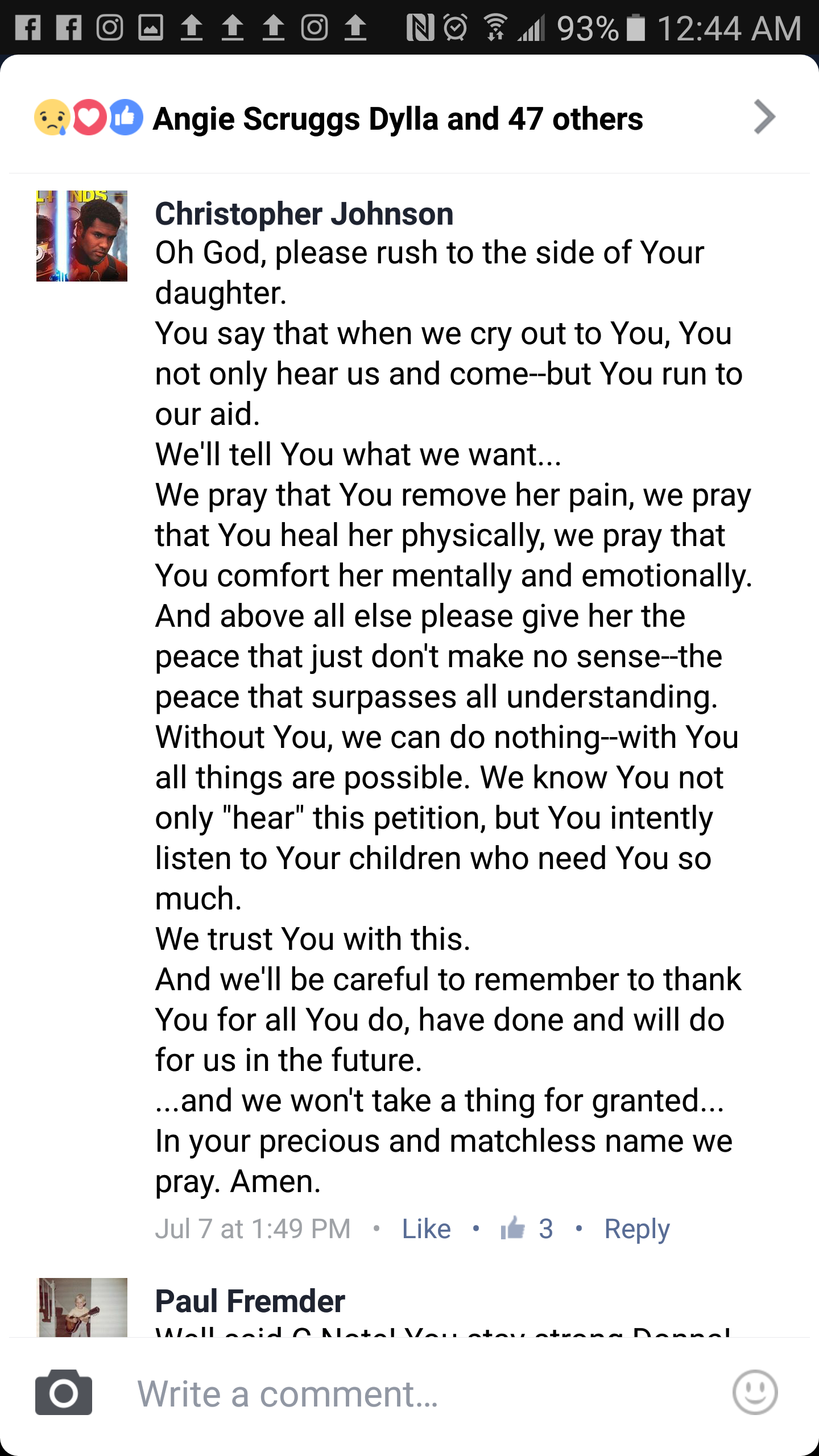
Task: Open reactions list for Angie Scruggs Dylla and others
Action: (398, 118)
